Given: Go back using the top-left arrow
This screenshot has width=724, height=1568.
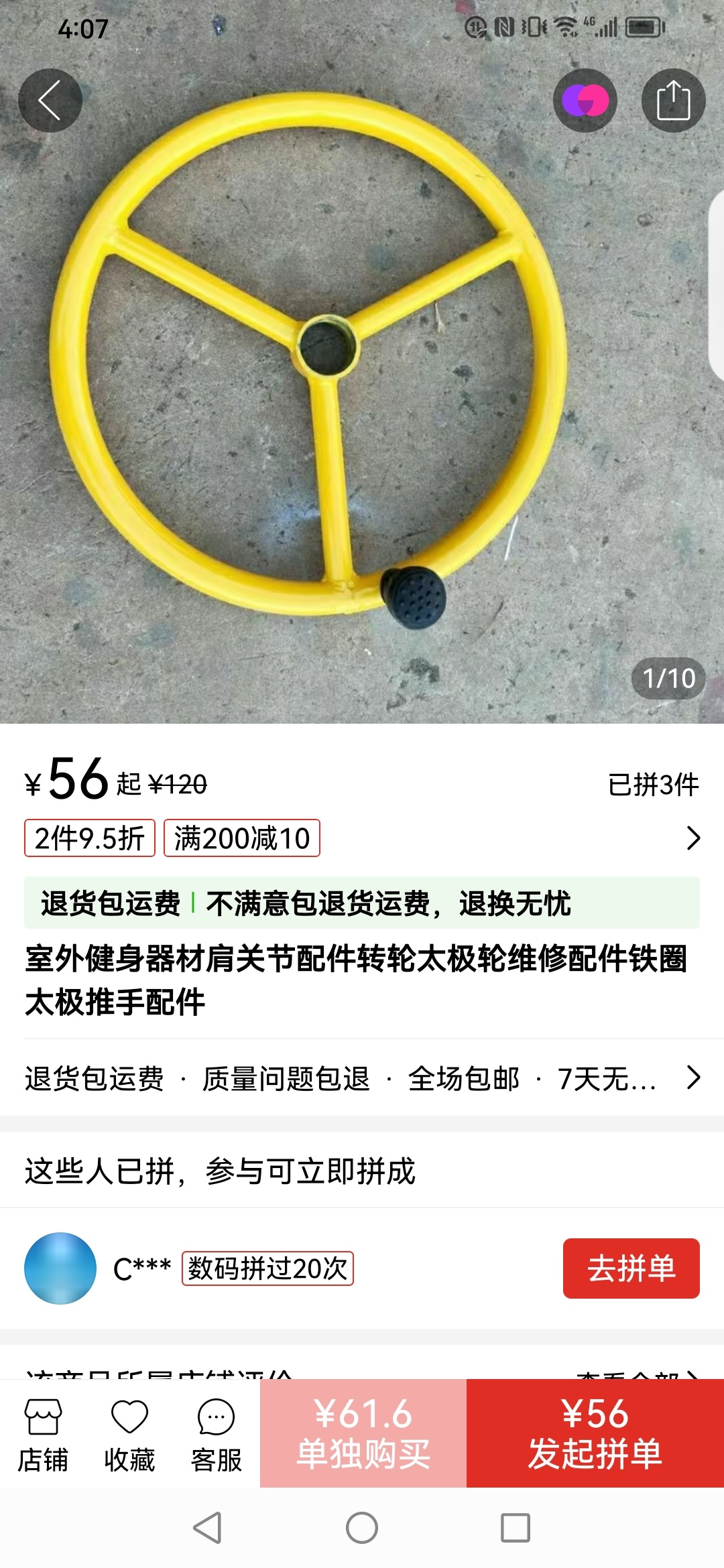Looking at the screenshot, I should coord(50,101).
